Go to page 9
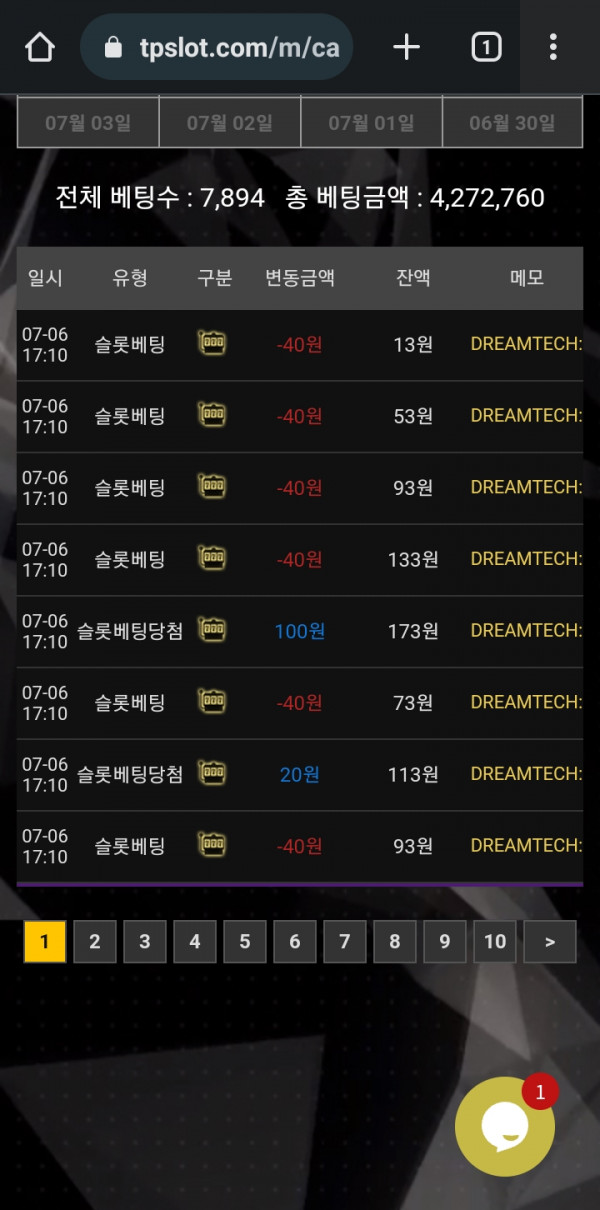 [445, 942]
